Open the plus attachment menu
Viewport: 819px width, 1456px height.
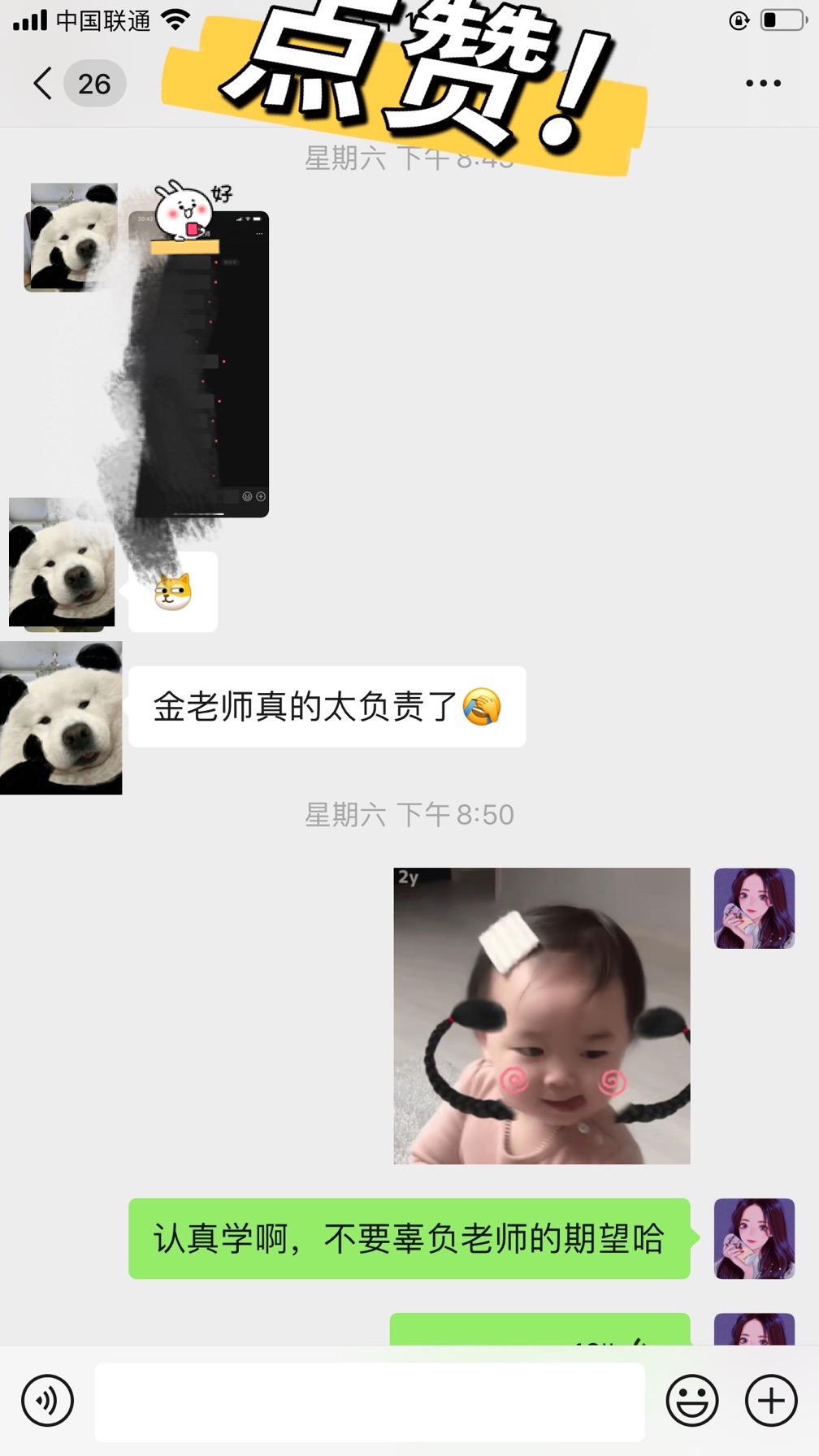pos(770,1400)
